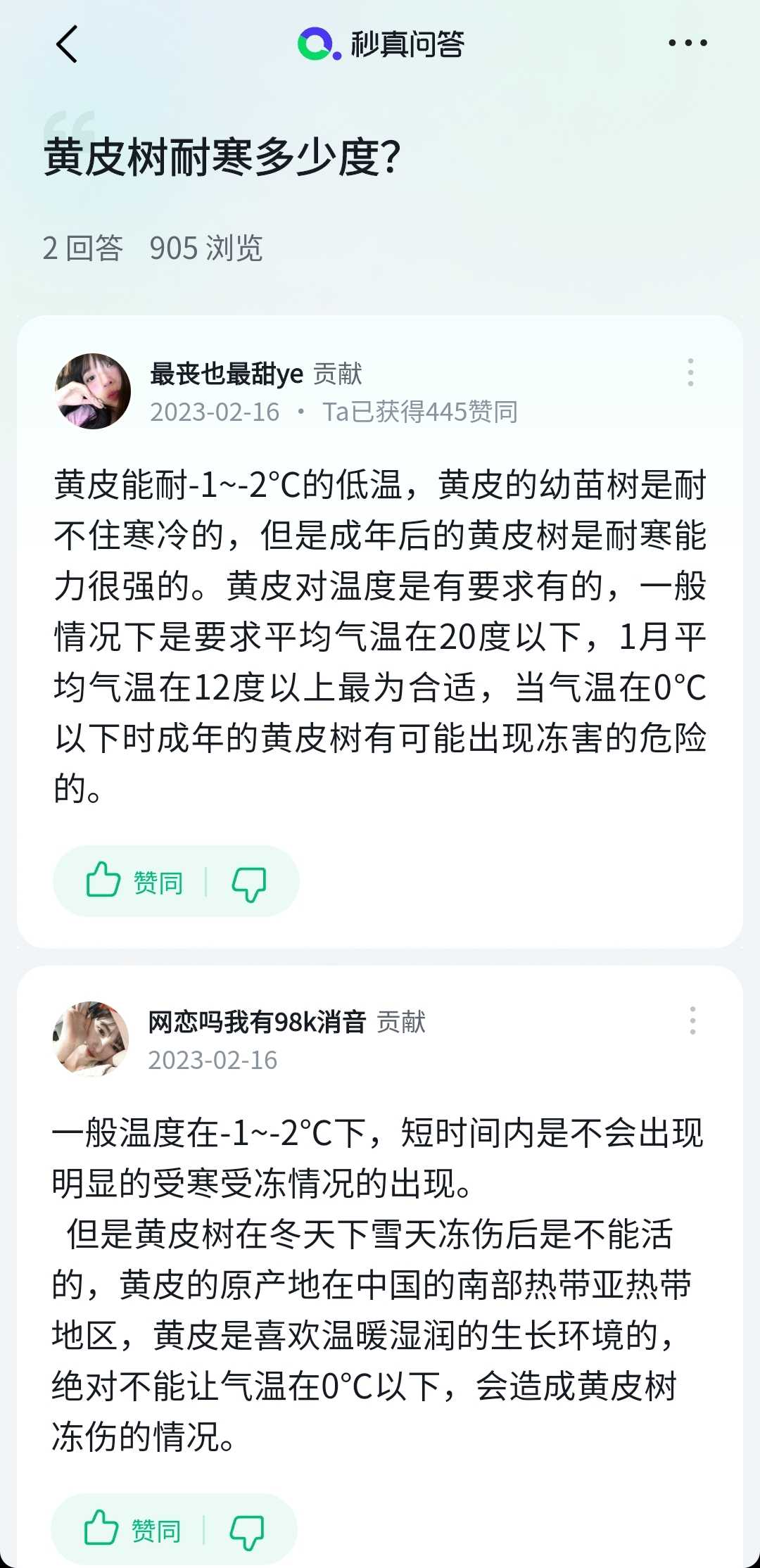Viewport: 760px width, 1568px height.
Task: Downvote the answer by 网恋吗我有98k消音
Action: pyautogui.click(x=247, y=1531)
